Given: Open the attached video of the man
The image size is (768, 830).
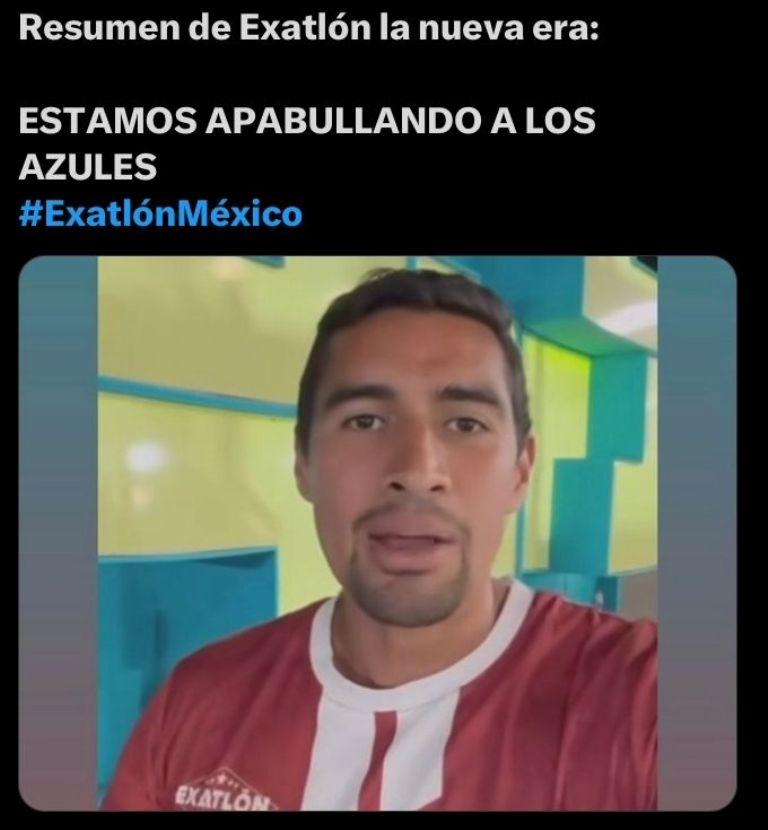Looking at the screenshot, I should pos(378,533).
